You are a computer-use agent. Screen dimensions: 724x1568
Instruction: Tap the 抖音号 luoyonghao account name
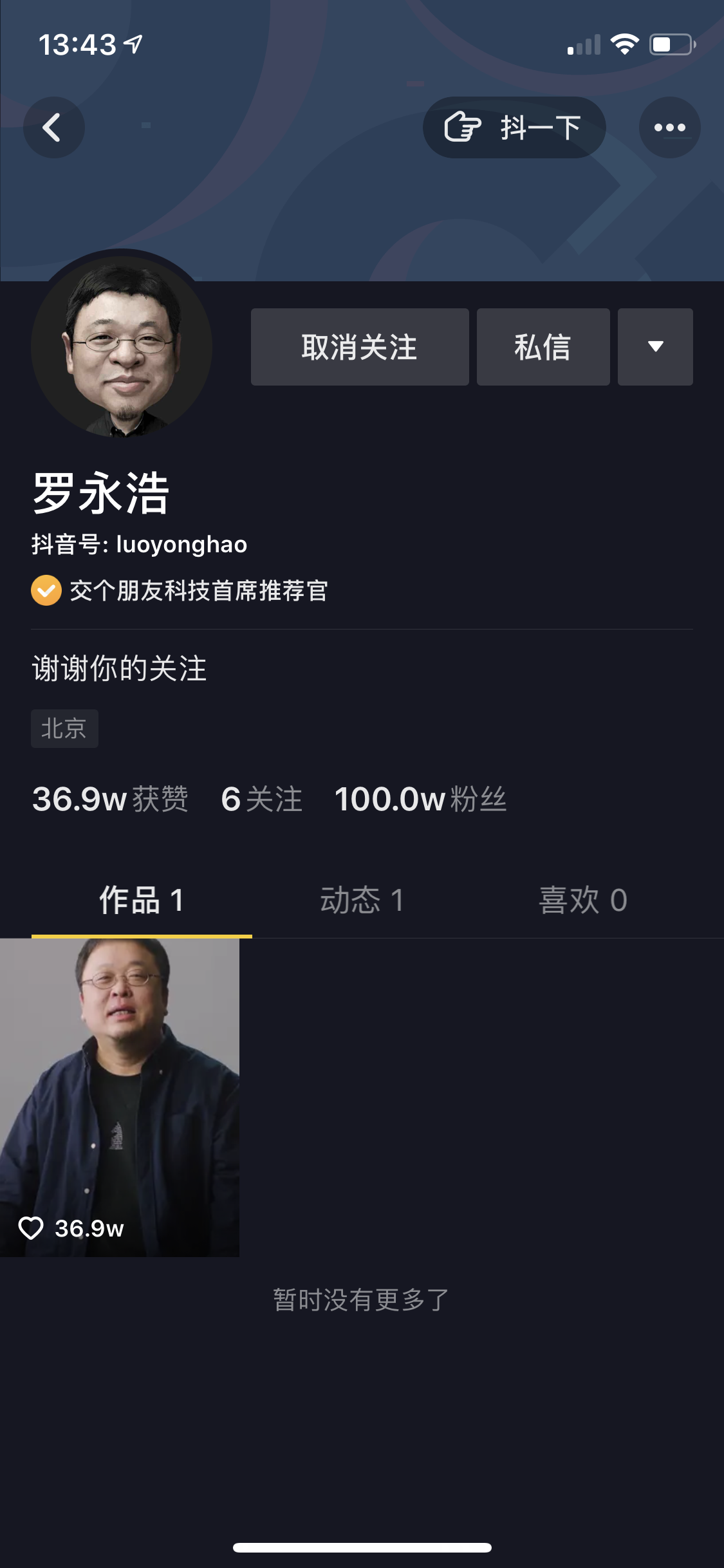tap(139, 544)
